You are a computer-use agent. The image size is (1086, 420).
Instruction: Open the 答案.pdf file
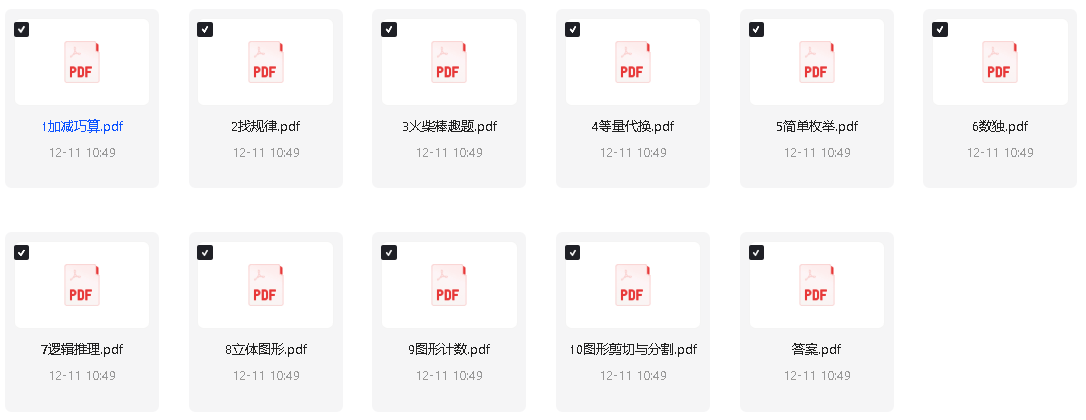pos(817,285)
